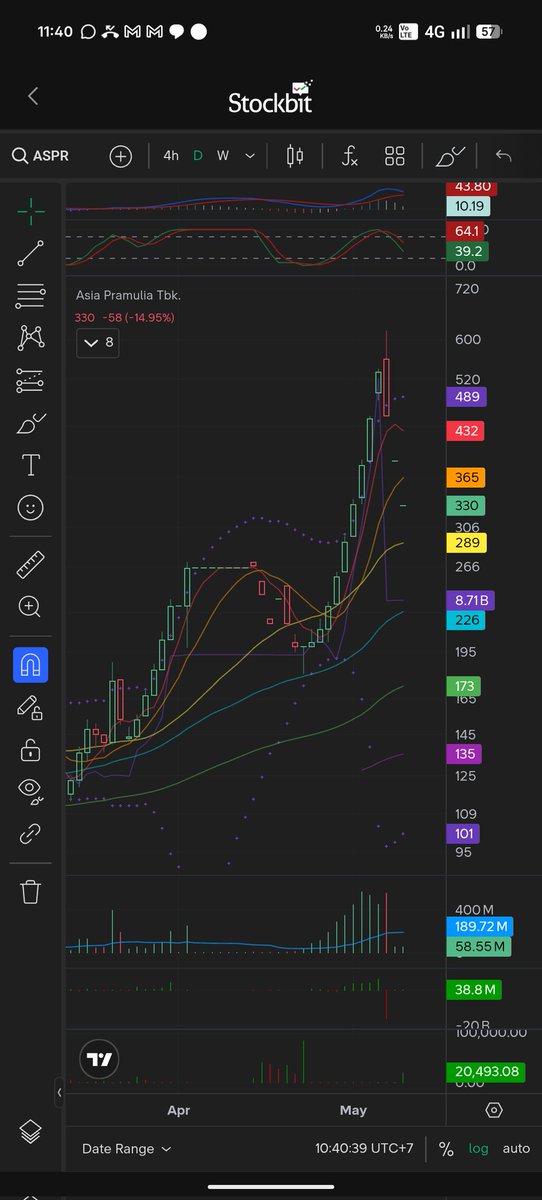Open the Date Range selector
The height and width of the screenshot is (1200, 542).
pyautogui.click(x=127, y=1149)
